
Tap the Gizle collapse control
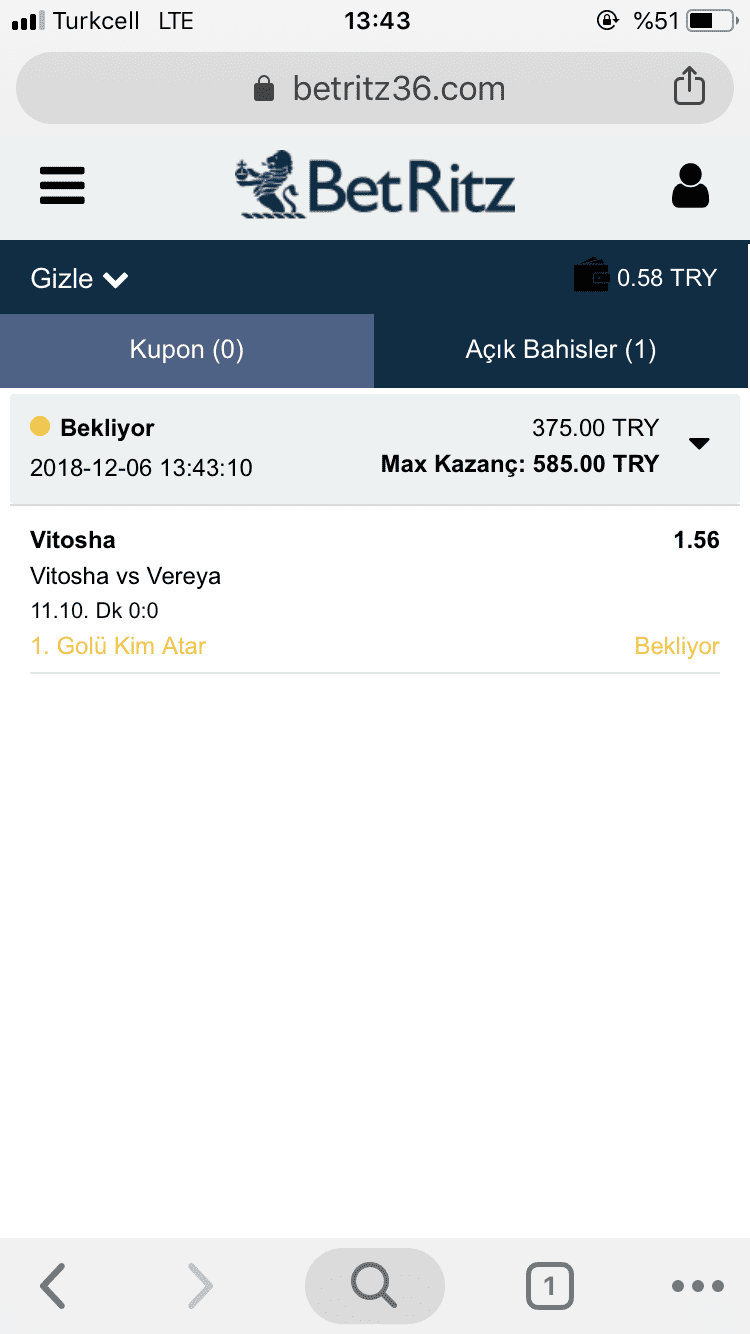(x=80, y=279)
